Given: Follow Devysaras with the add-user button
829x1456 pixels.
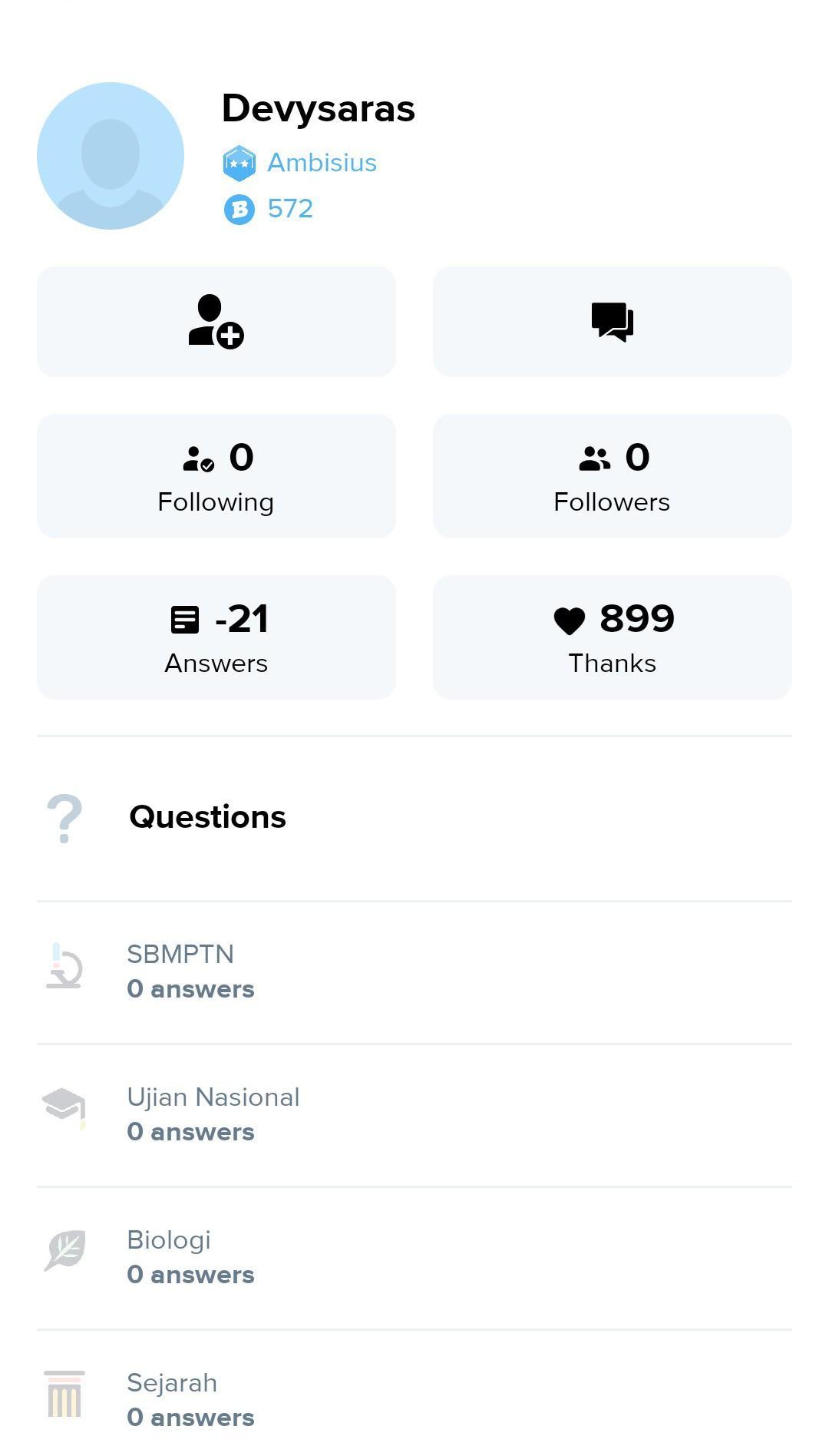Looking at the screenshot, I should tap(216, 322).
